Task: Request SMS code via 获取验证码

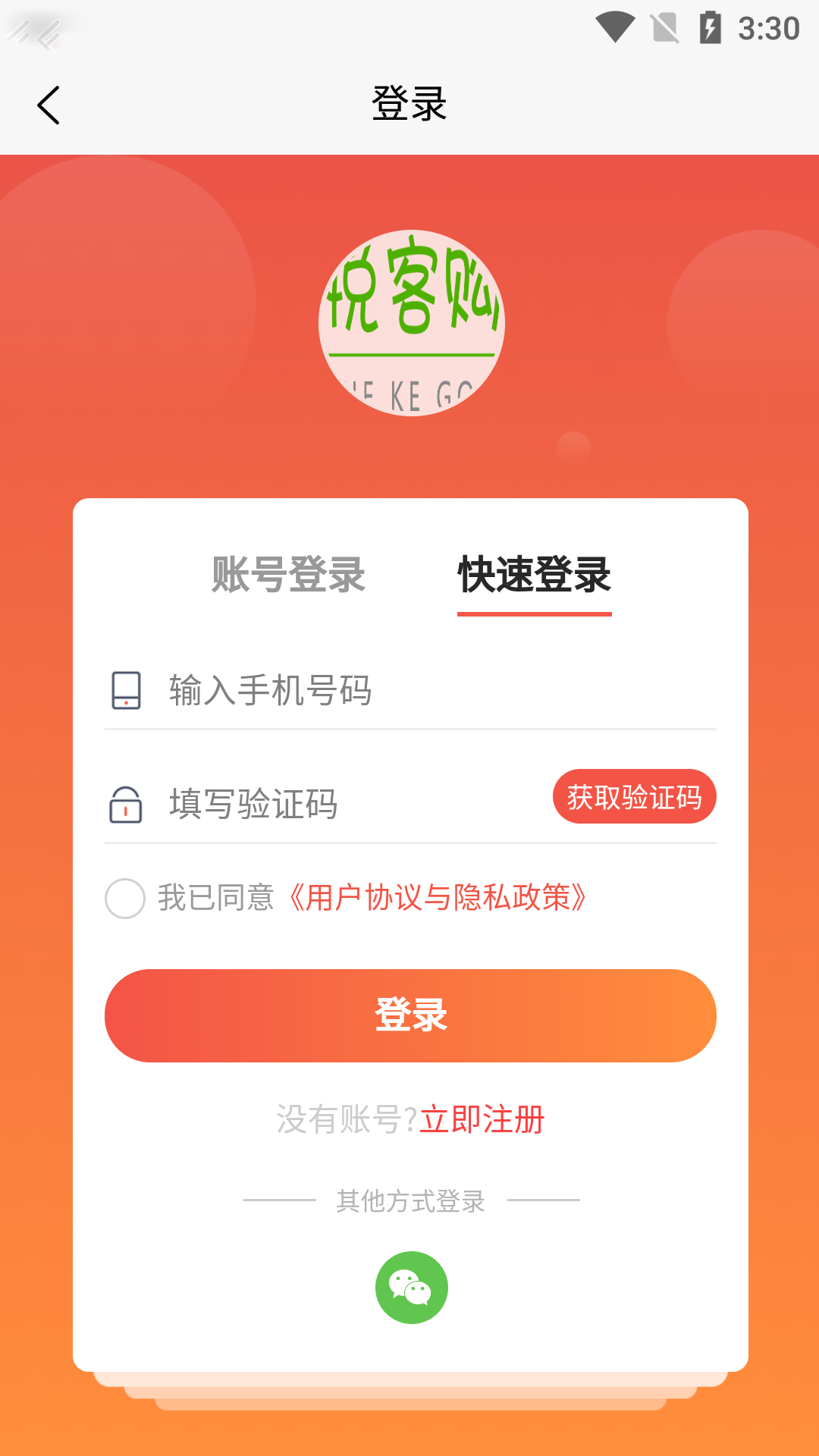Action: [634, 796]
